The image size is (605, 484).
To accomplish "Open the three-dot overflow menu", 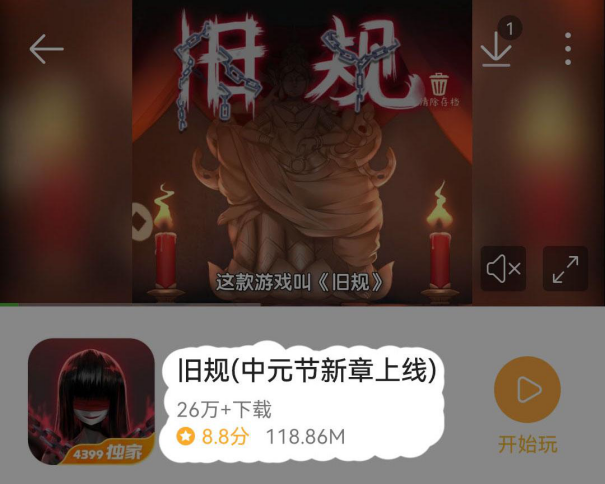I will point(568,49).
